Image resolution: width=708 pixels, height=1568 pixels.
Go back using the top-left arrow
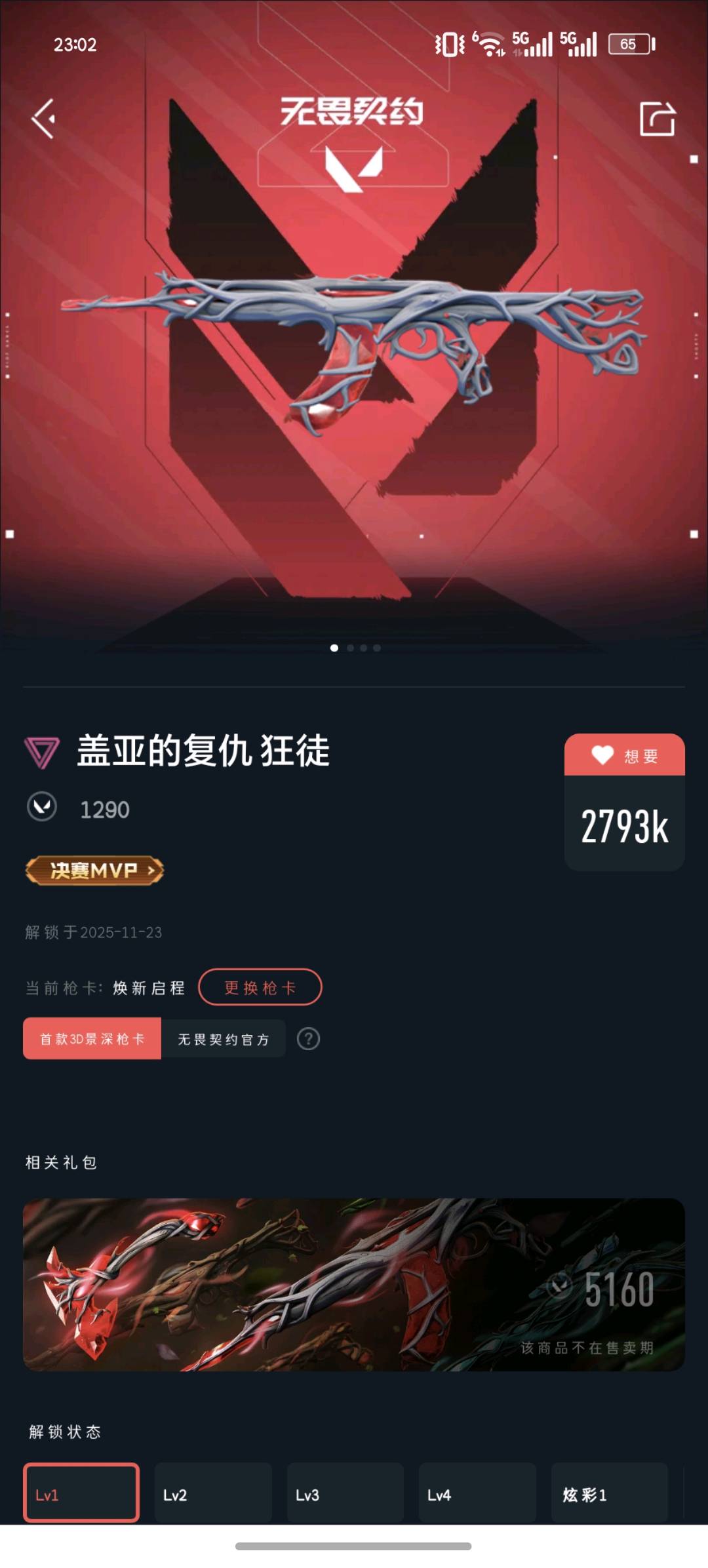tap(44, 119)
